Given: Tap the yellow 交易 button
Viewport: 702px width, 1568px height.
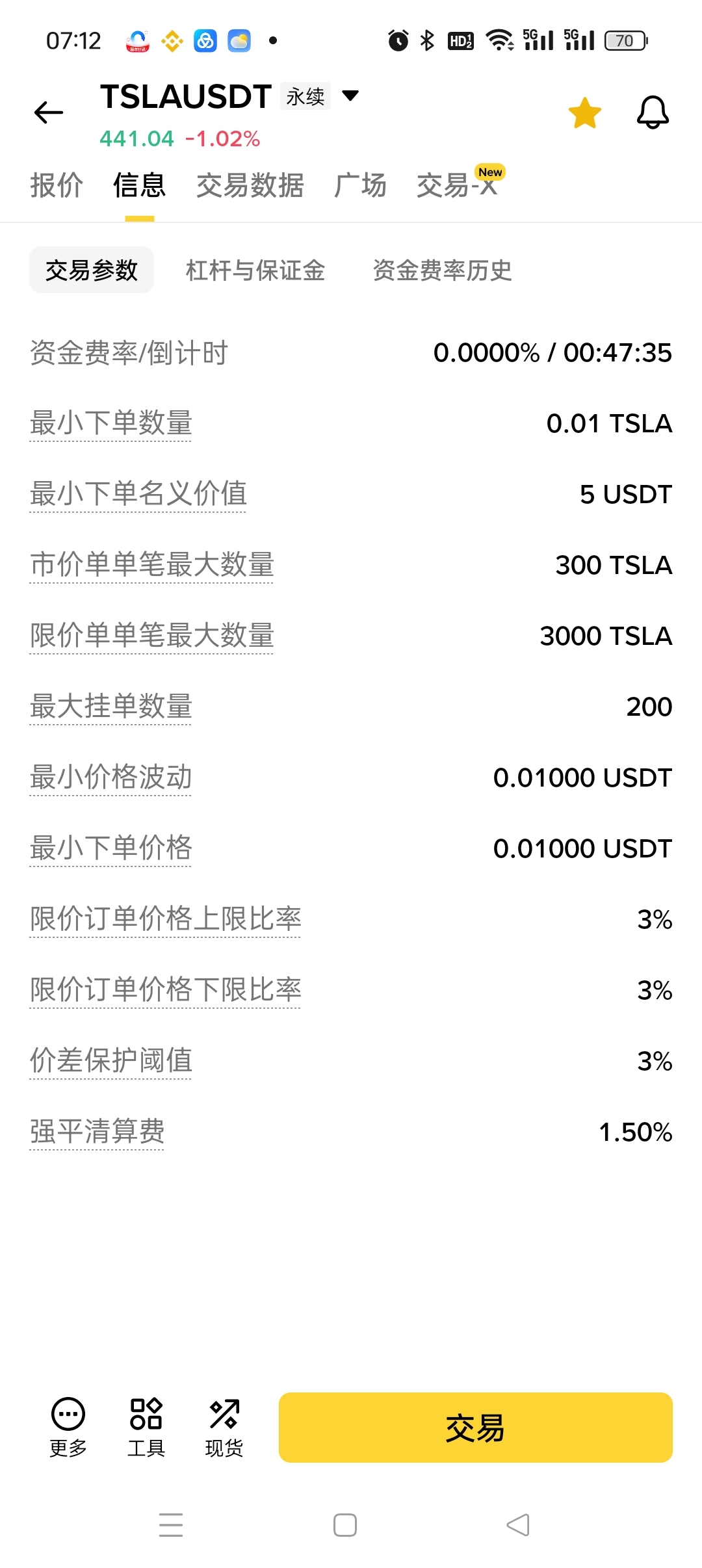Looking at the screenshot, I should (475, 1428).
